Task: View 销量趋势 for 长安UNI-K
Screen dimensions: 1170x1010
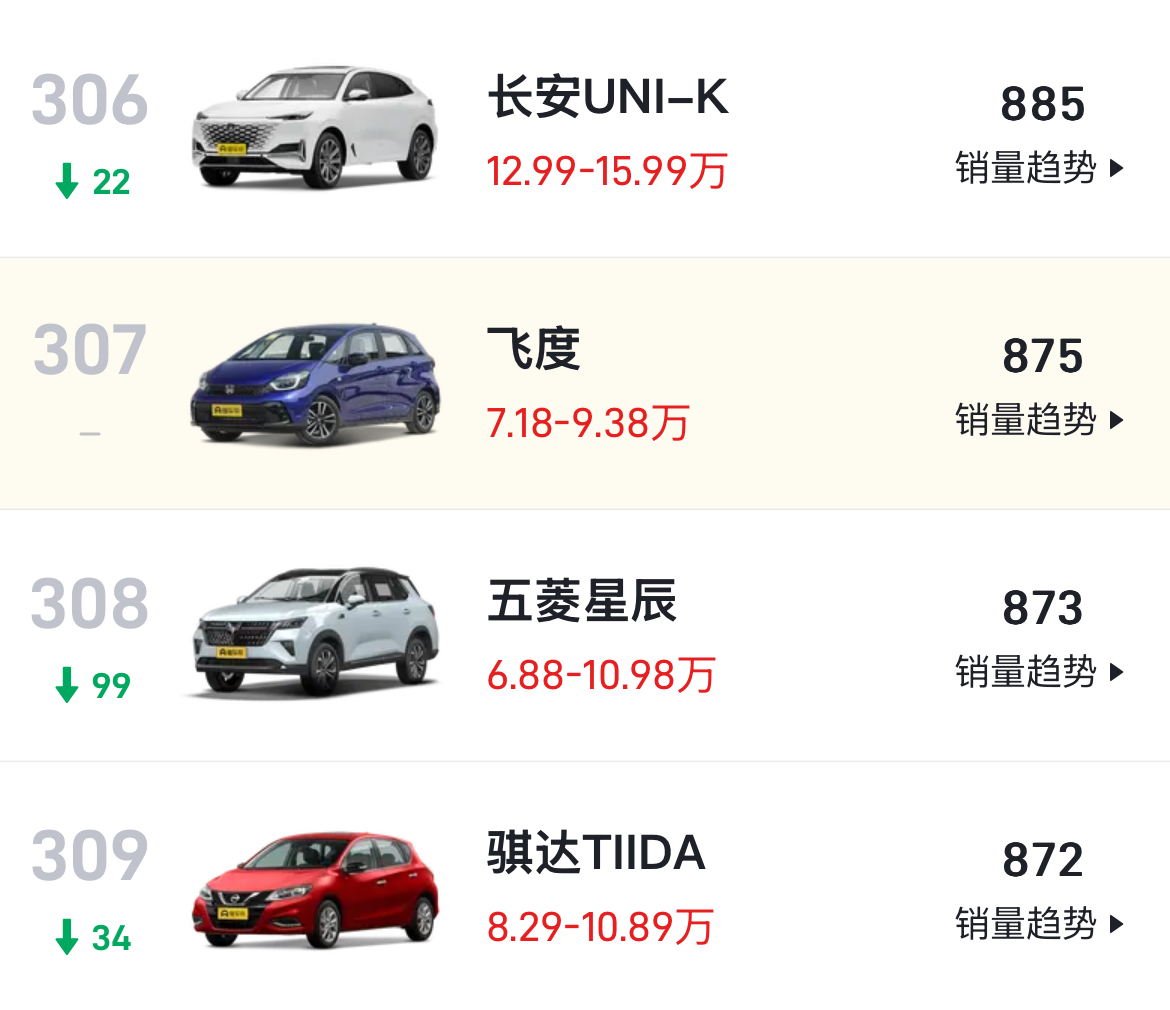Action: tap(1039, 168)
